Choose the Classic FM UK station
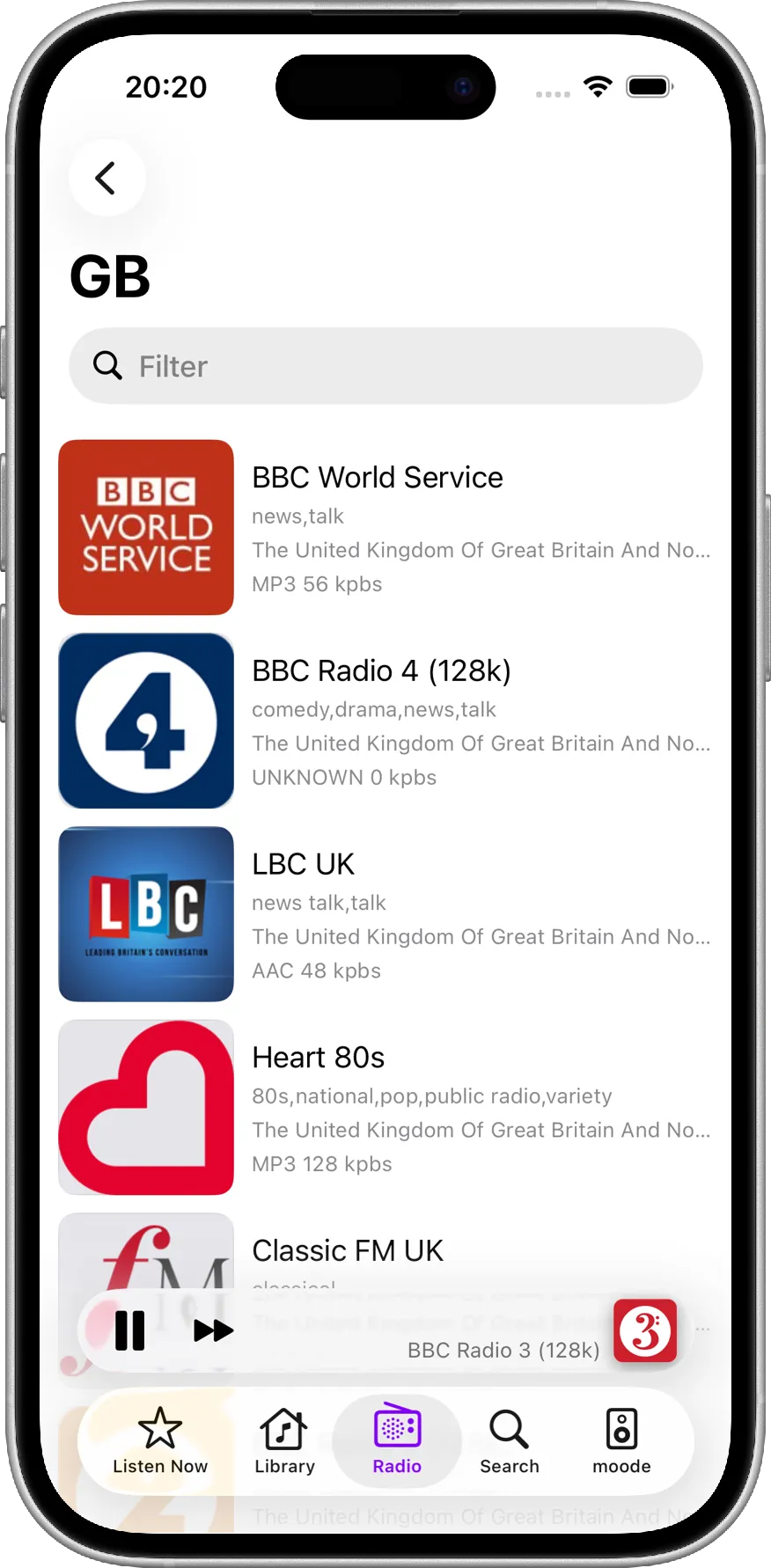Viewport: 771px width, 1568px height. click(x=349, y=1251)
